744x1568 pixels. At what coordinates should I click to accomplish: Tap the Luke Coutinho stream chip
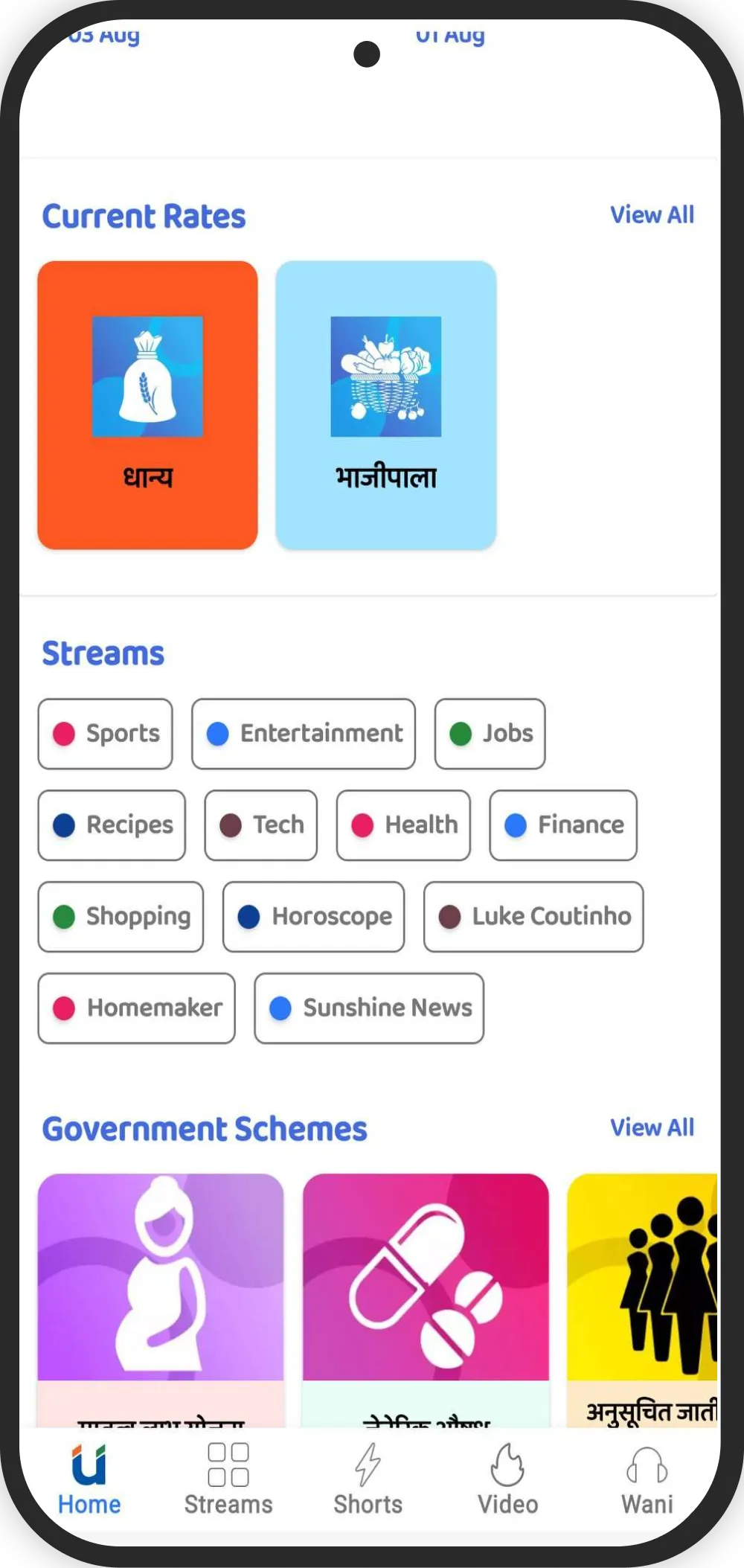[x=533, y=916]
